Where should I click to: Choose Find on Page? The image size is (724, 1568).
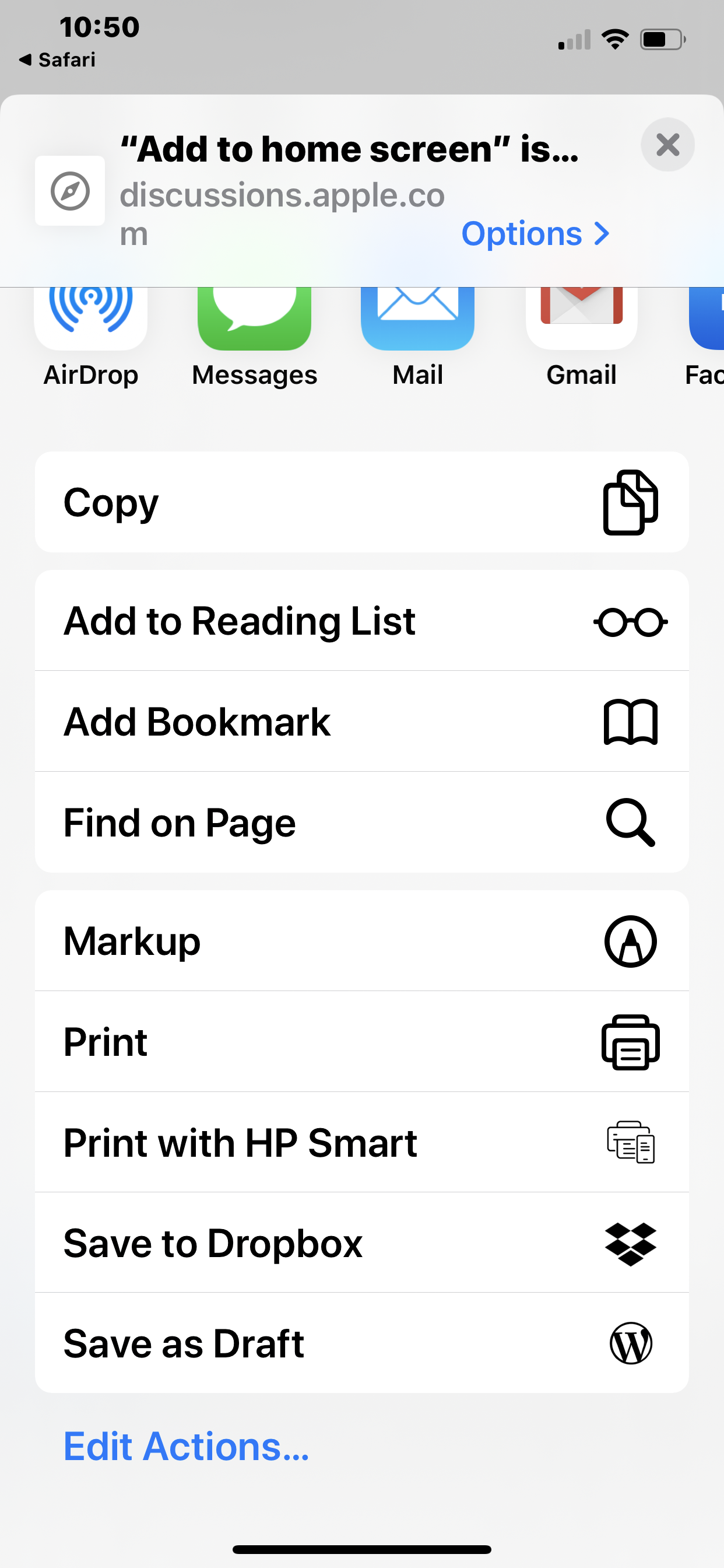click(361, 822)
